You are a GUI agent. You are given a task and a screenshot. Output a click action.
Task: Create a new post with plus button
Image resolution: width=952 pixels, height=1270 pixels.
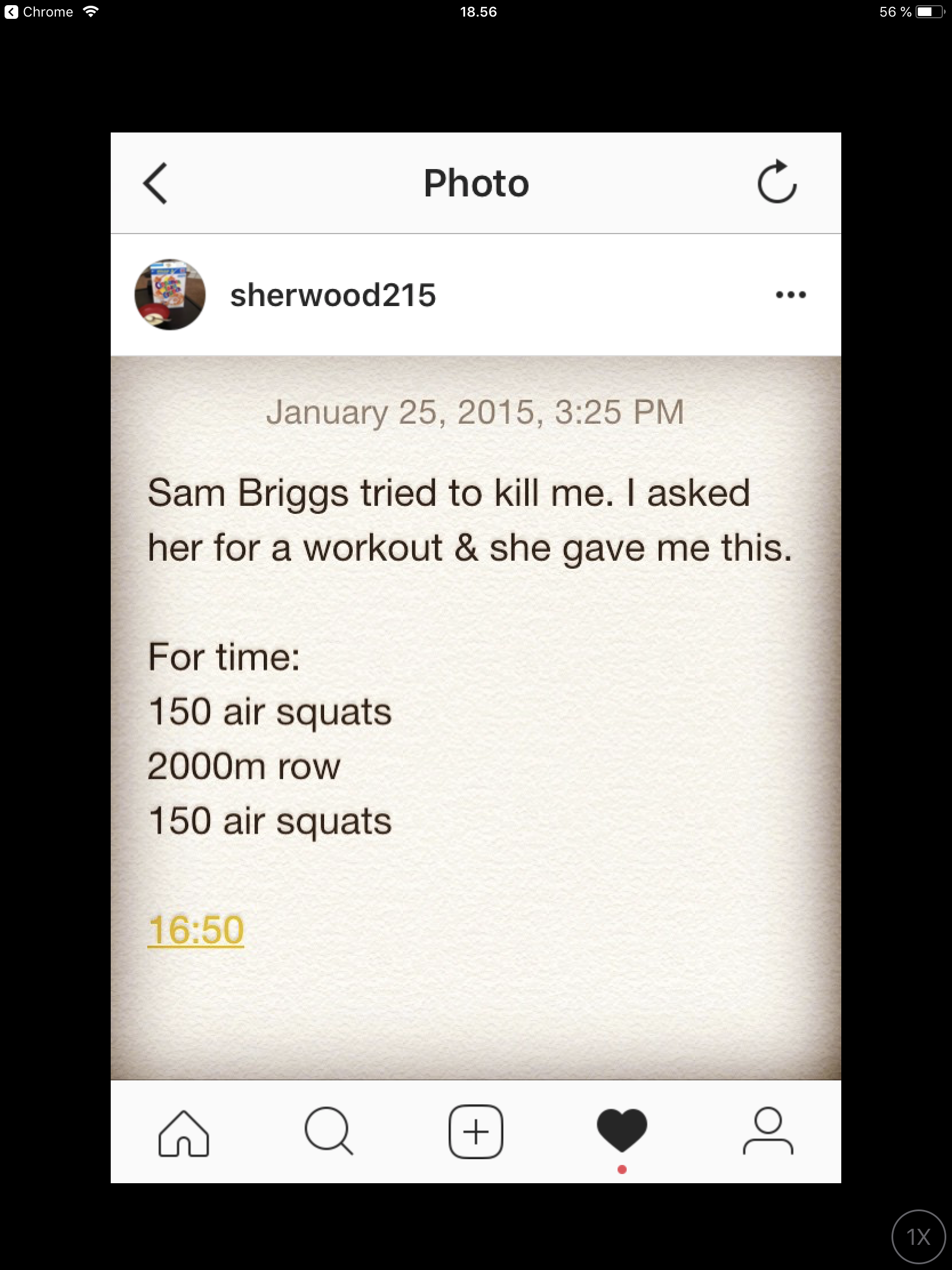[x=475, y=1131]
